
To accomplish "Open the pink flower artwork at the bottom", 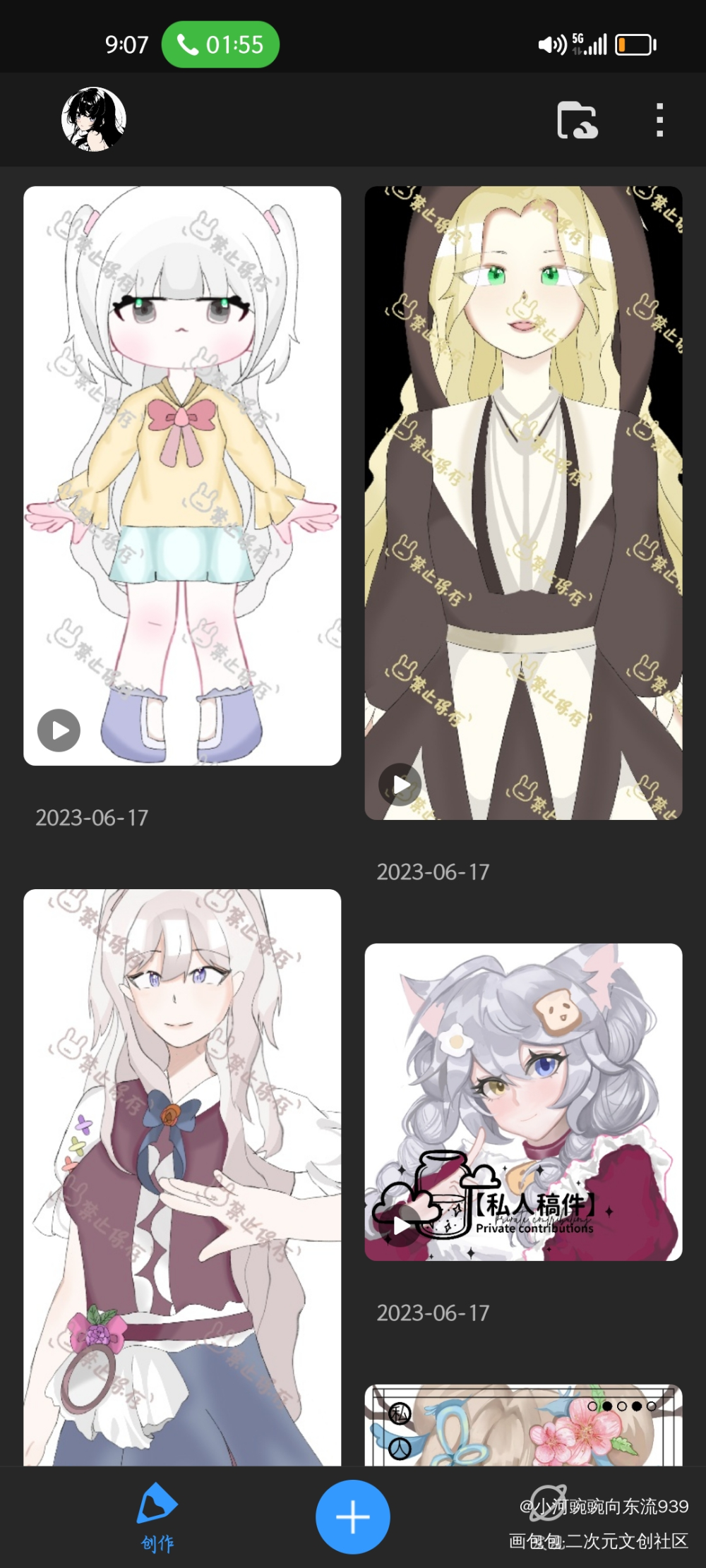I will pyautogui.click(x=523, y=1425).
